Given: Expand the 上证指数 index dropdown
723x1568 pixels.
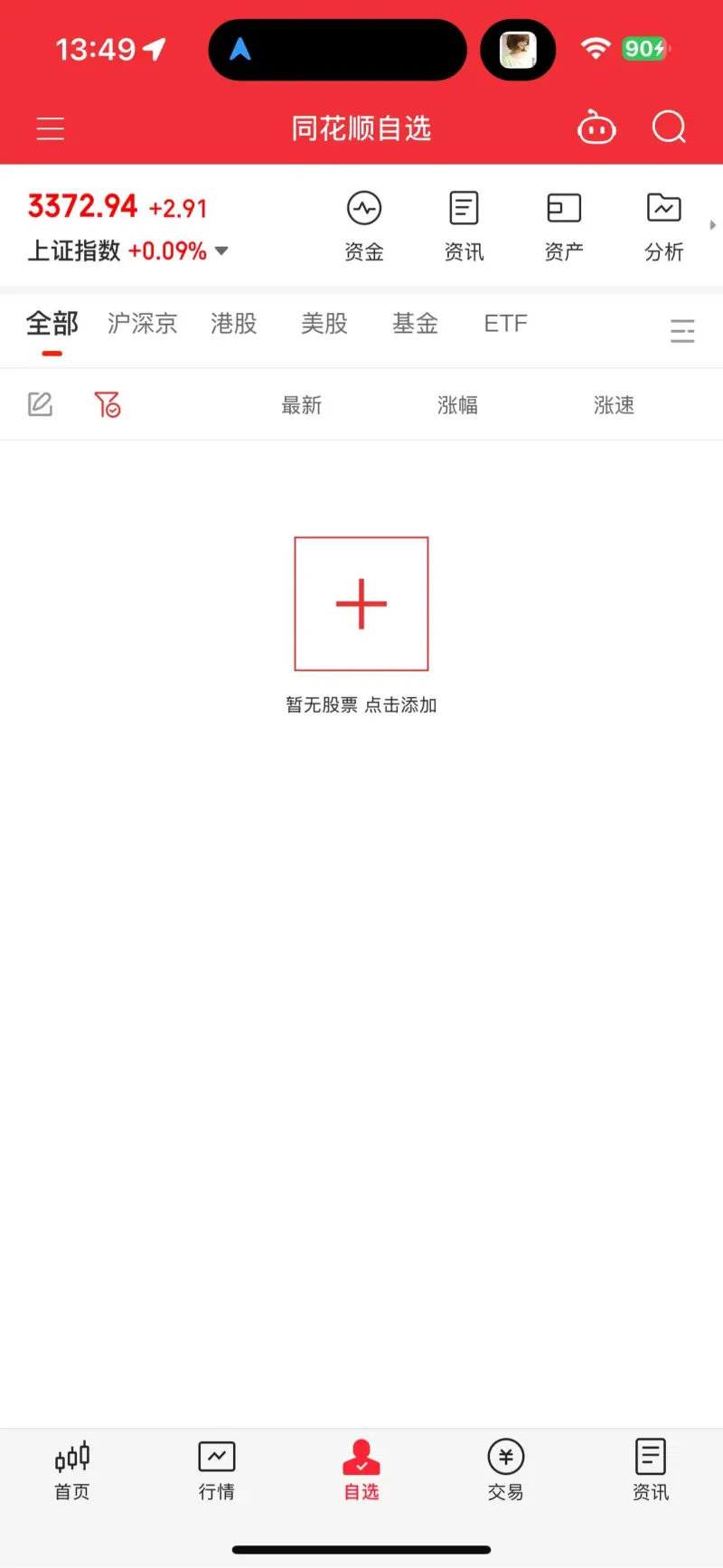Looking at the screenshot, I should pyautogui.click(x=221, y=251).
